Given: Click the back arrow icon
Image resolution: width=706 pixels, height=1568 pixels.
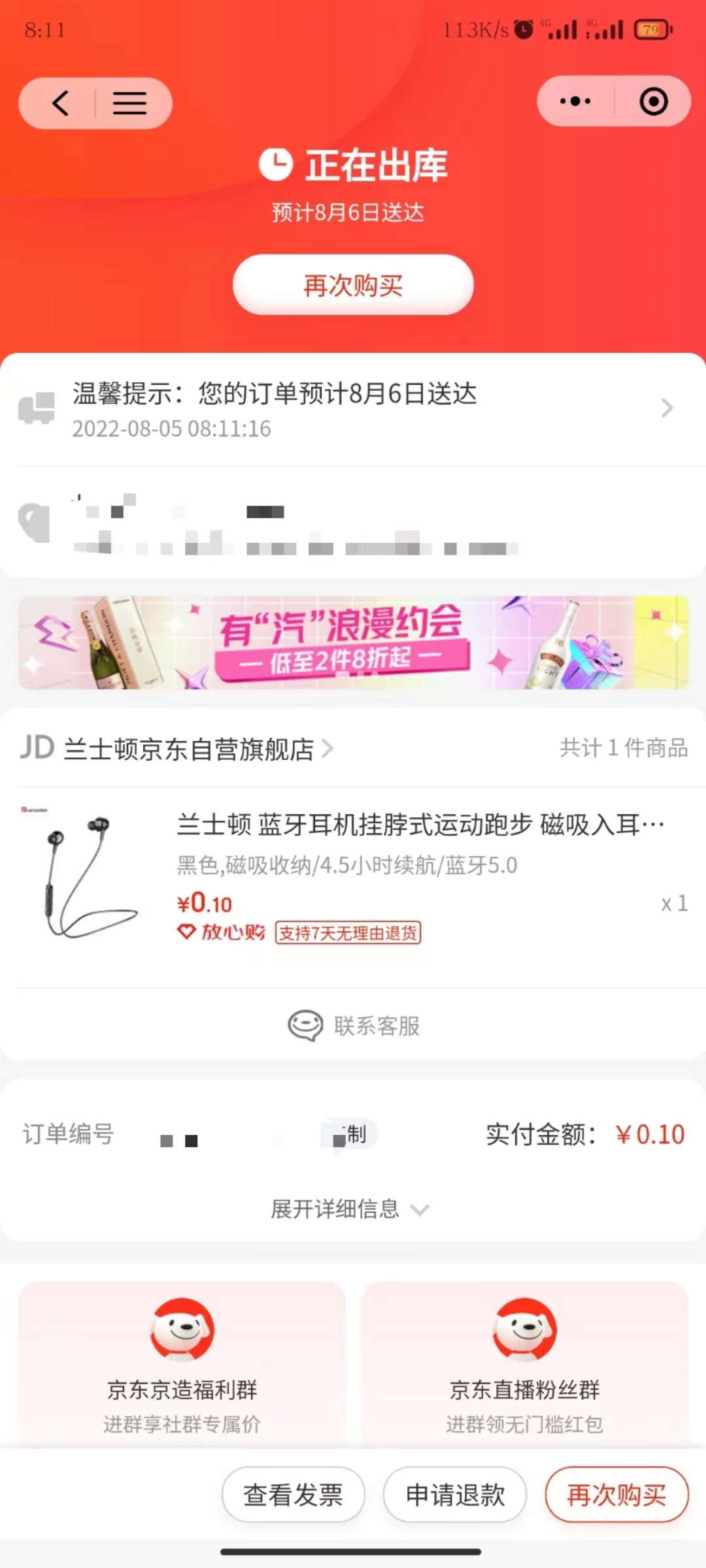Looking at the screenshot, I should pyautogui.click(x=61, y=103).
